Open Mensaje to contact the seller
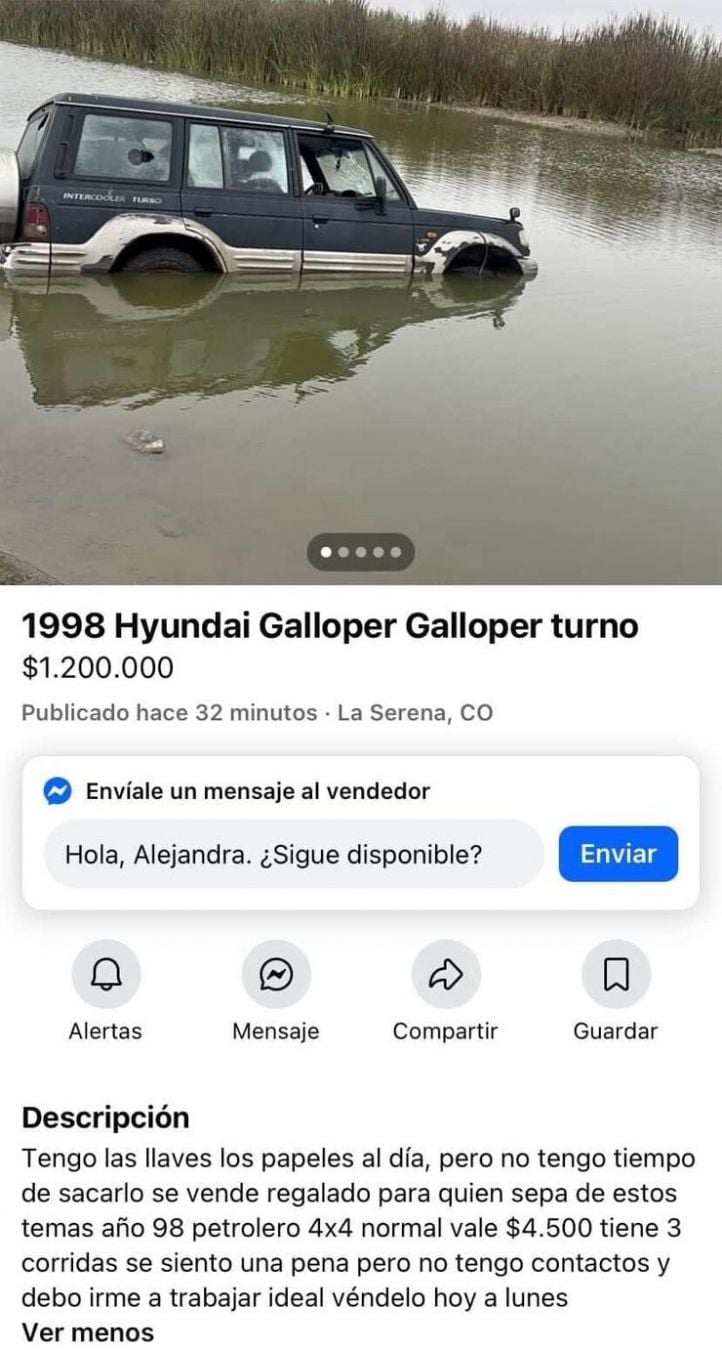The image size is (722, 1350). [276, 975]
